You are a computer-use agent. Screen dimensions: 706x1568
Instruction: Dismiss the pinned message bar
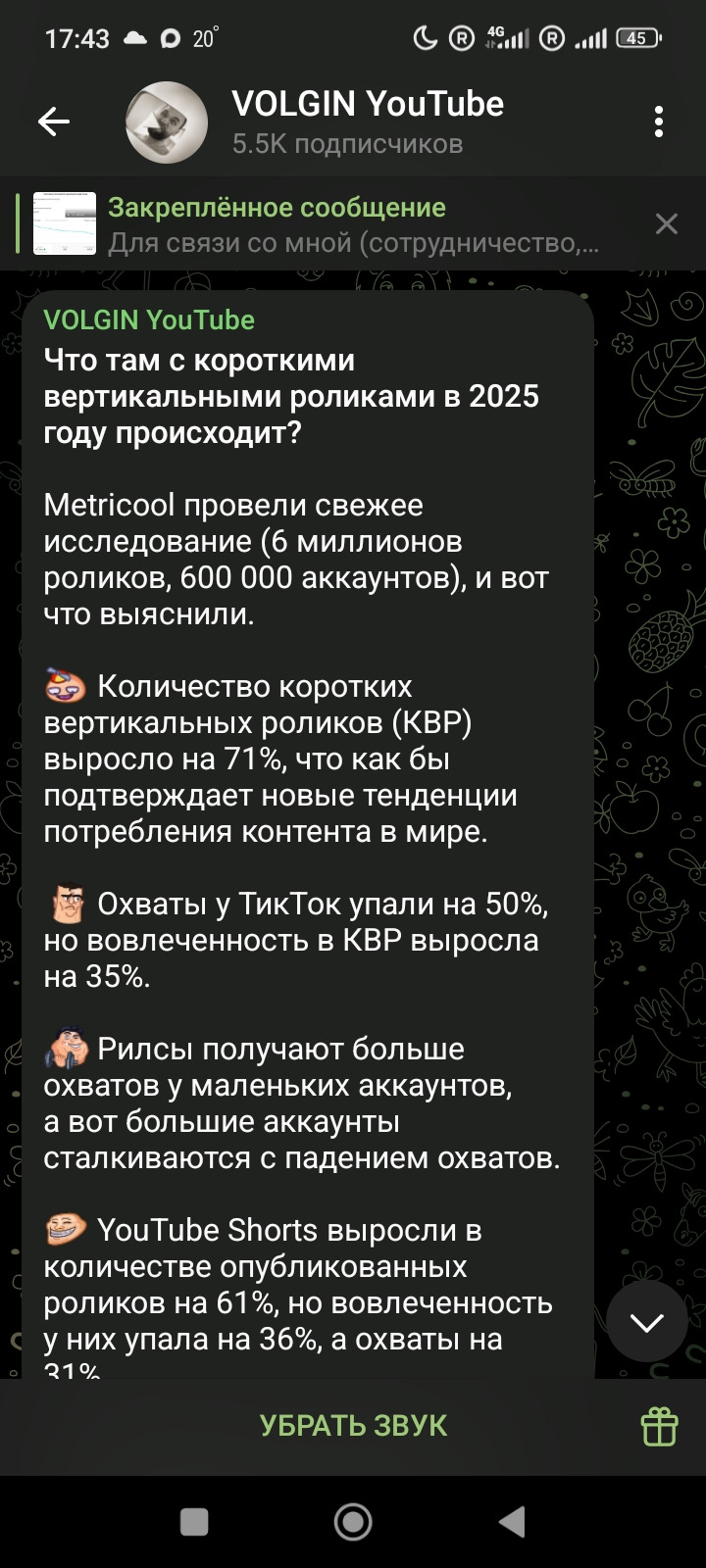click(667, 224)
